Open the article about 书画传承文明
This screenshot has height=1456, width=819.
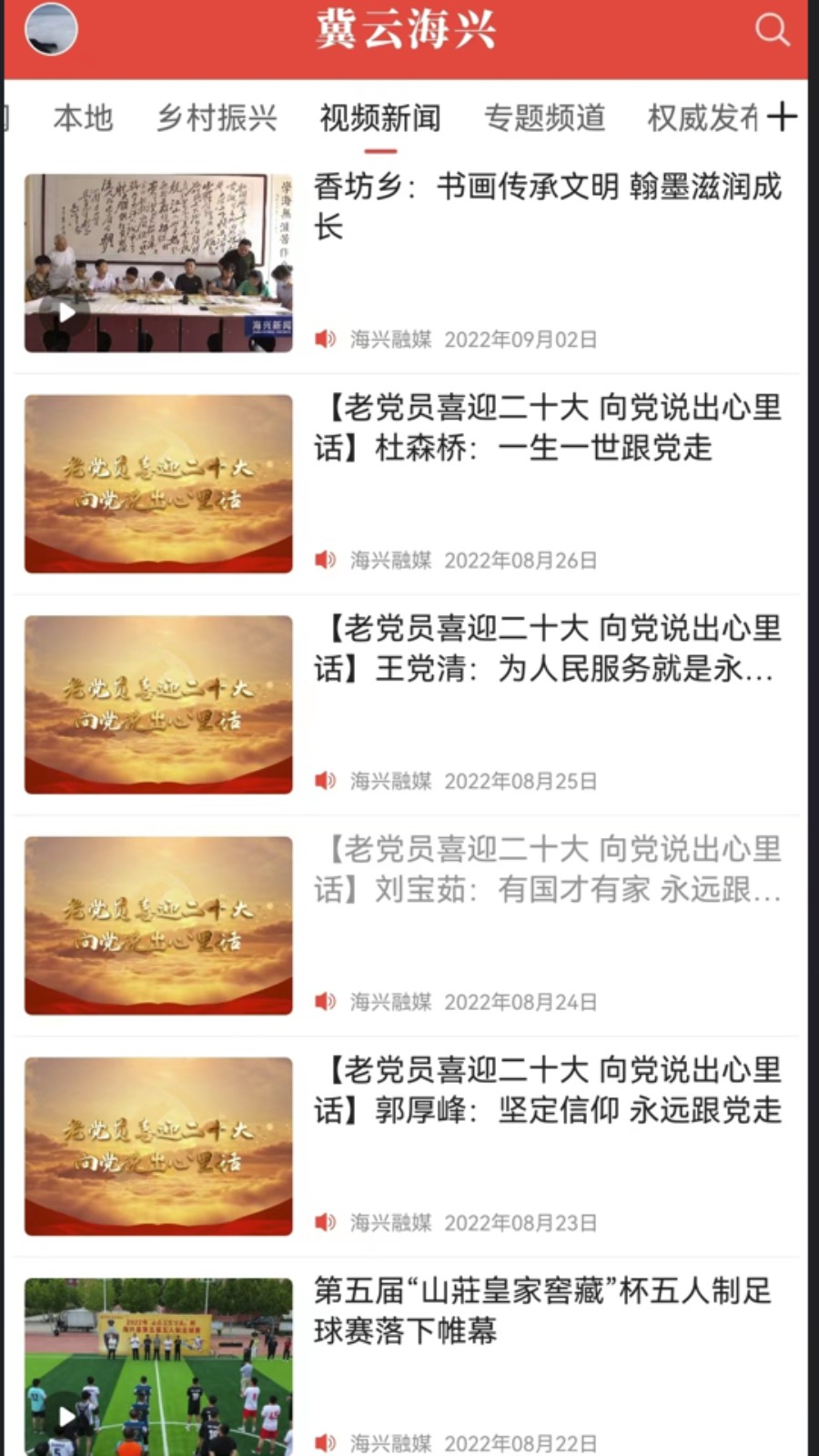pos(547,205)
